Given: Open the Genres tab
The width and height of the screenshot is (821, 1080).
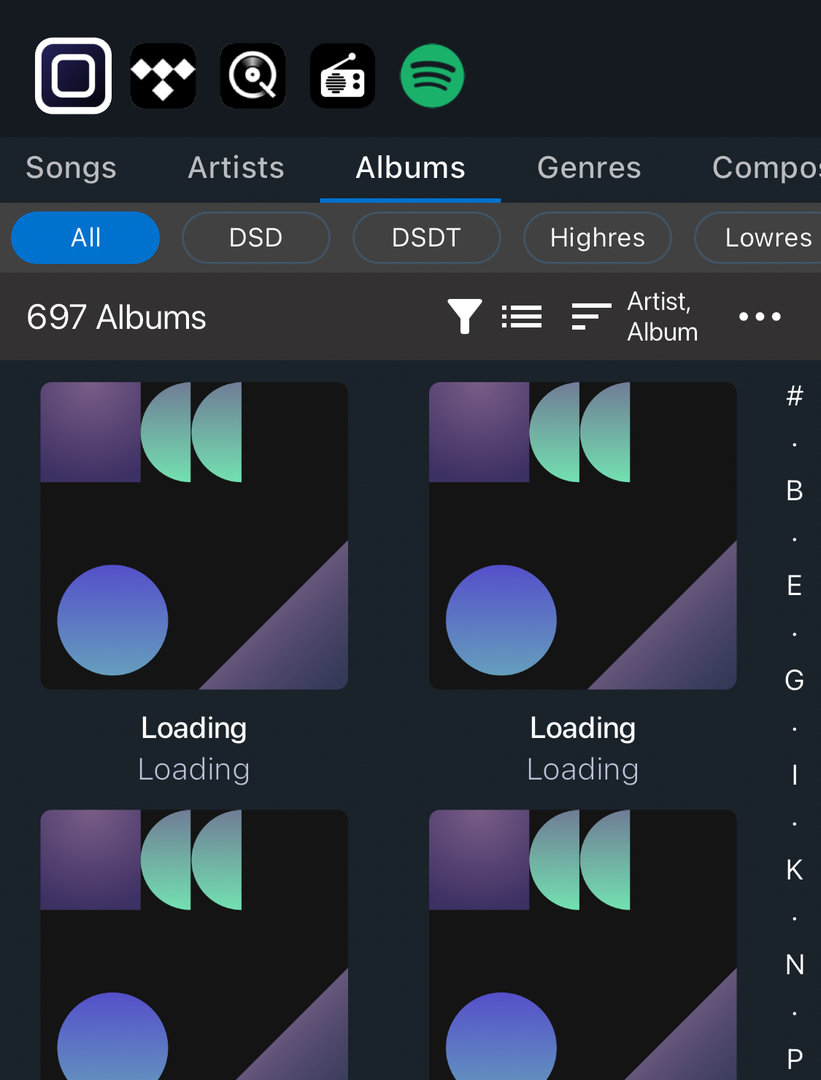Looking at the screenshot, I should point(589,168).
